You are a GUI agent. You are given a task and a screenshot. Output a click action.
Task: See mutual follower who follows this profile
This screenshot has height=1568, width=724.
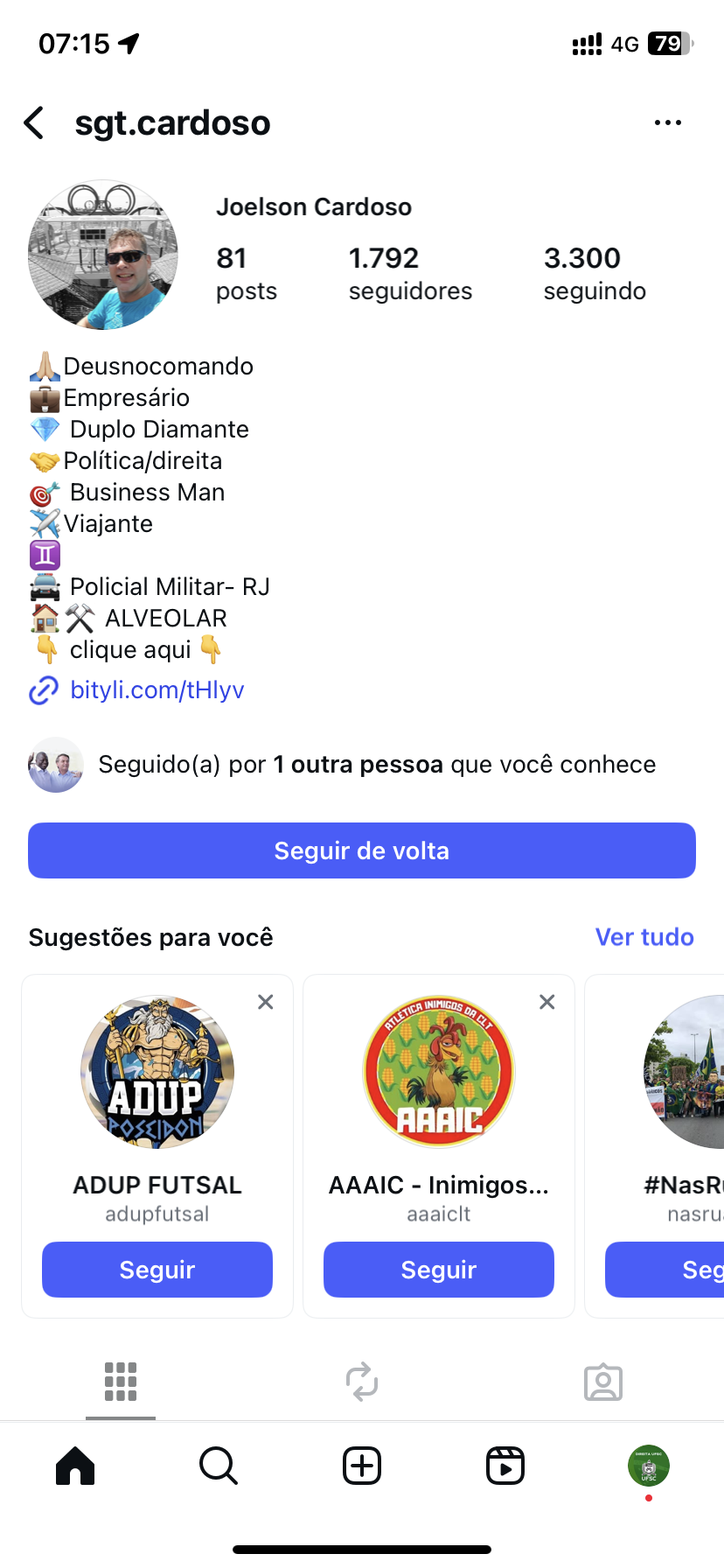point(376,765)
